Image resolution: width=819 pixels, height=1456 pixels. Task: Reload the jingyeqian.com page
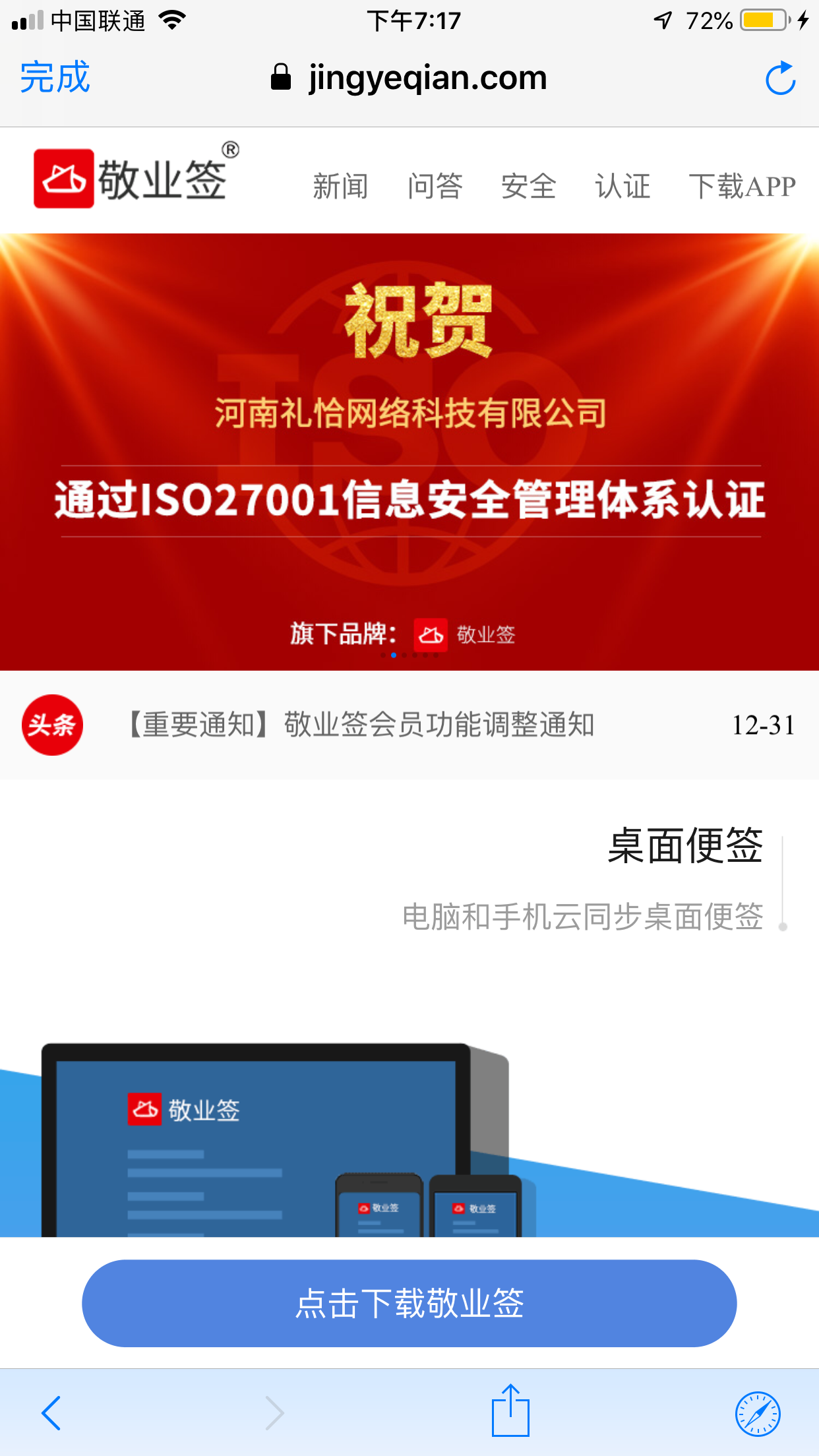click(x=780, y=78)
